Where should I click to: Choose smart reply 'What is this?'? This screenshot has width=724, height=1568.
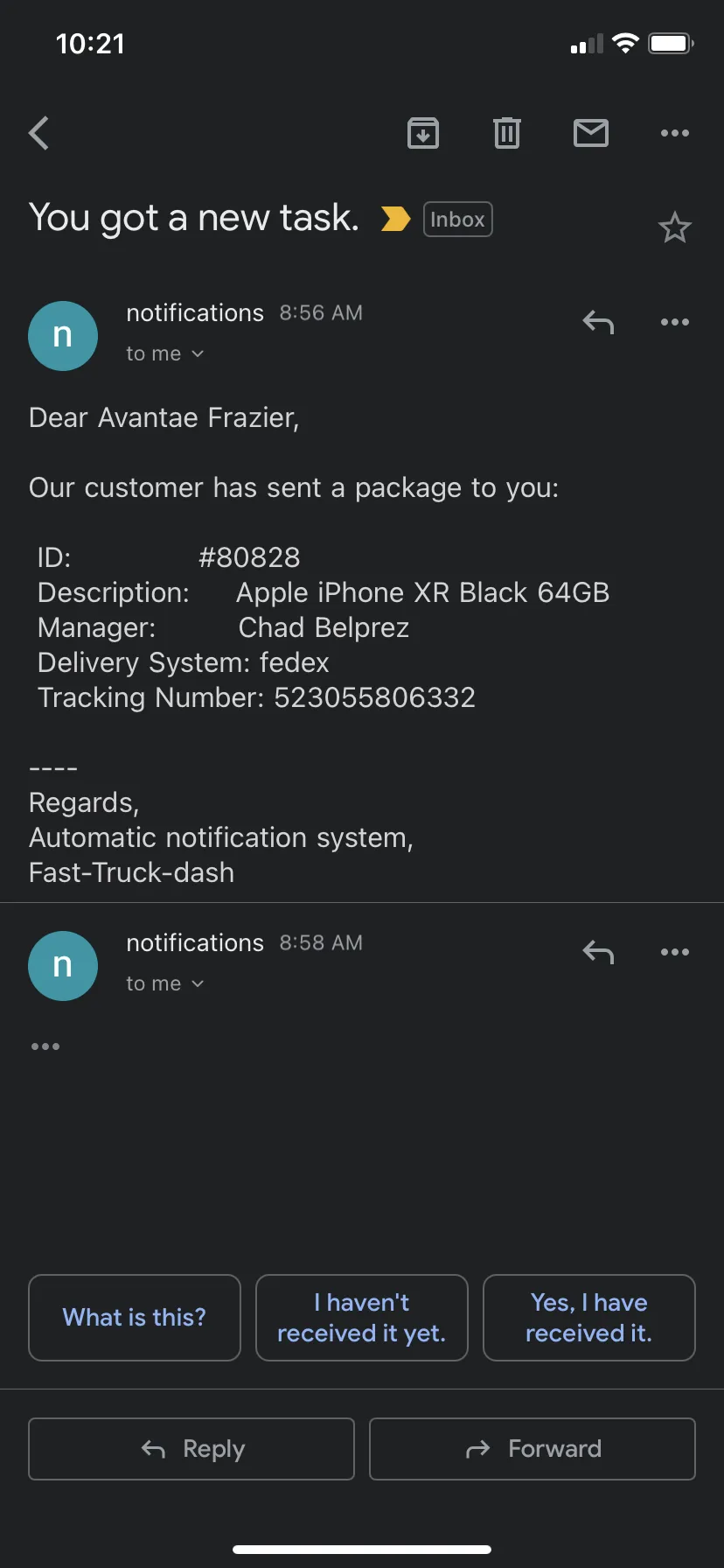(x=135, y=1318)
